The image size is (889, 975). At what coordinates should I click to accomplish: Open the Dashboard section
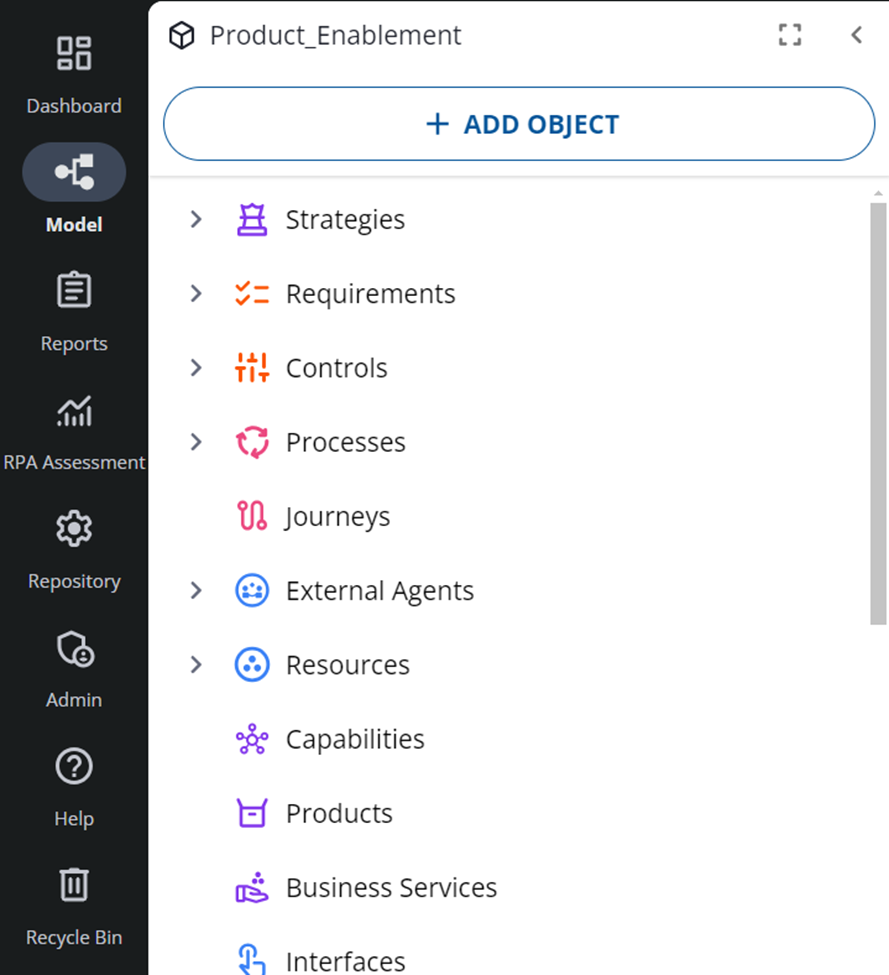point(74,74)
